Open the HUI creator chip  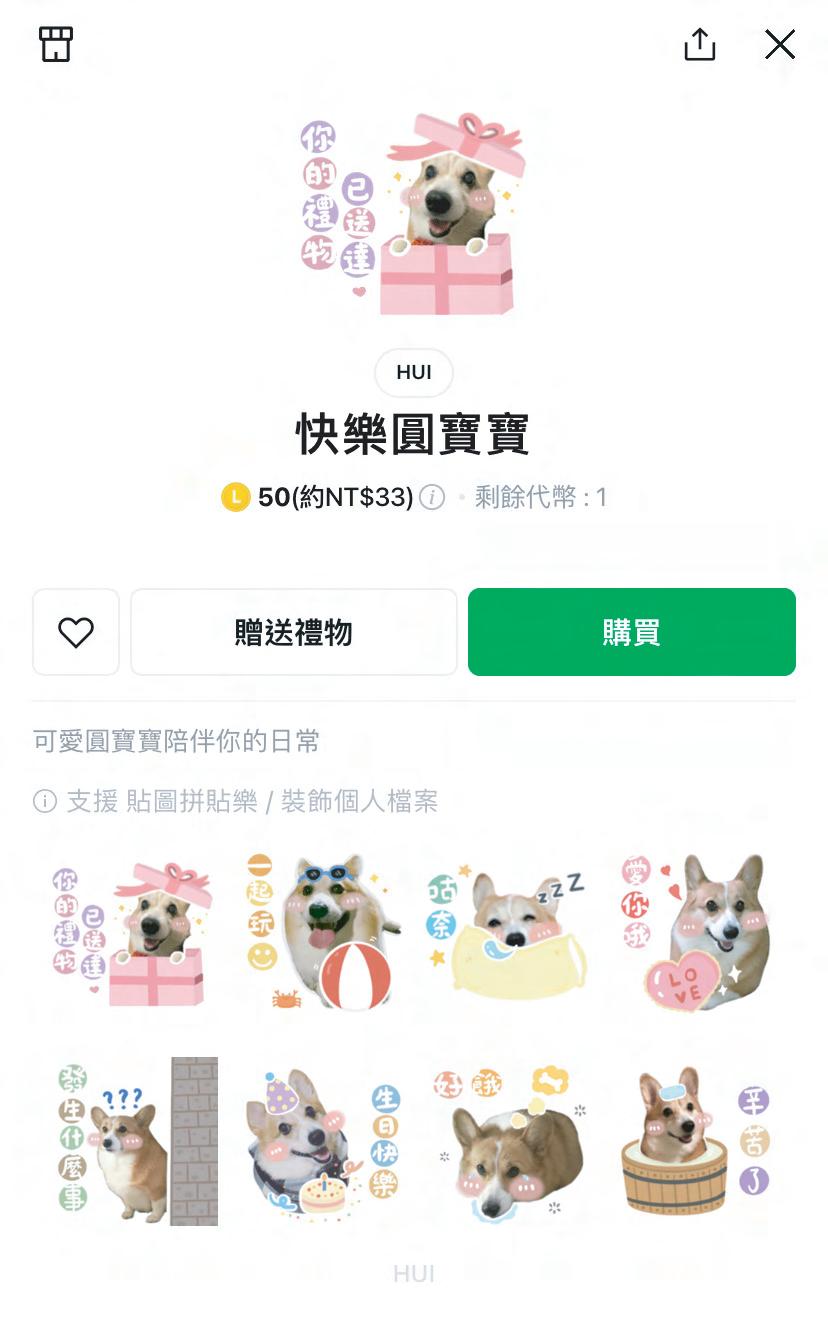(x=413, y=373)
